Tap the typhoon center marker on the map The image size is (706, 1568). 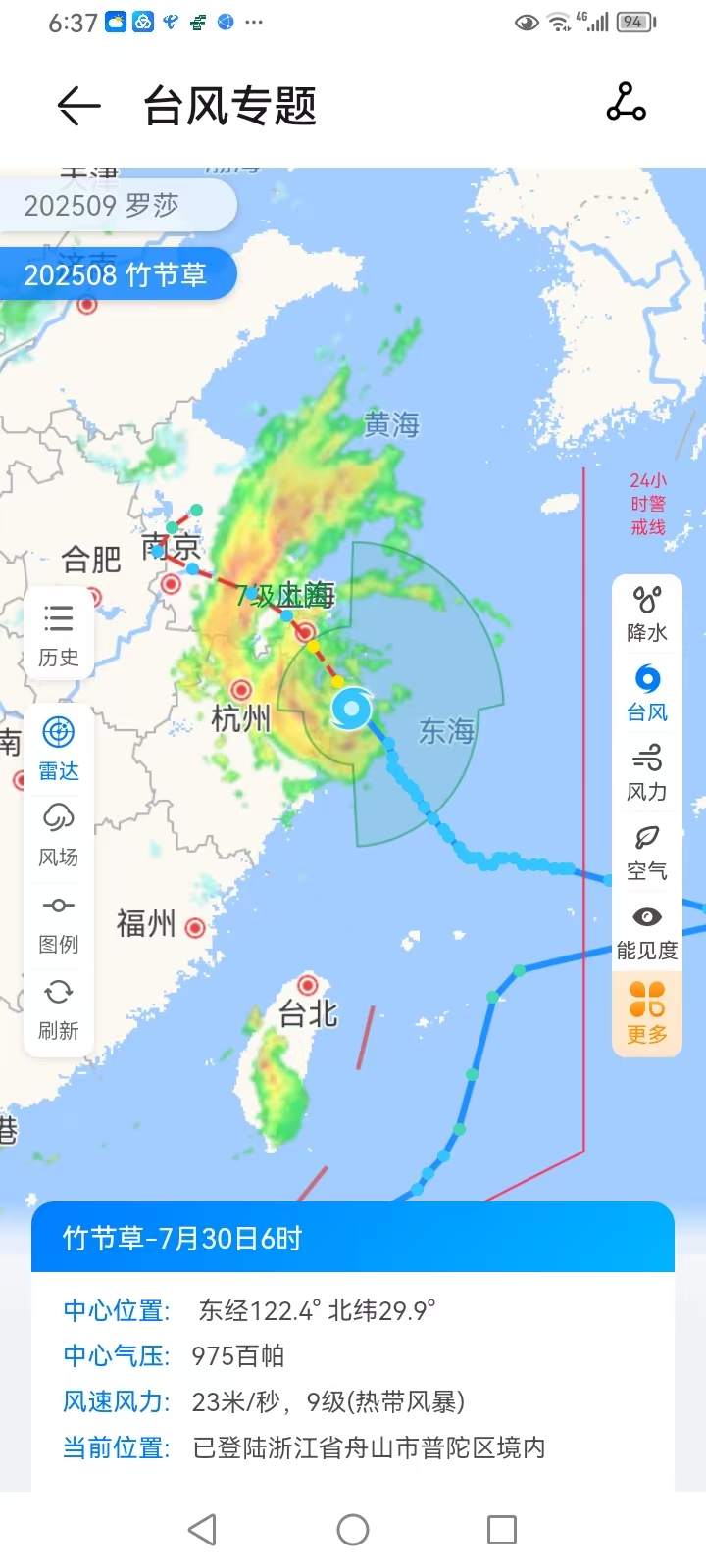pyautogui.click(x=351, y=709)
